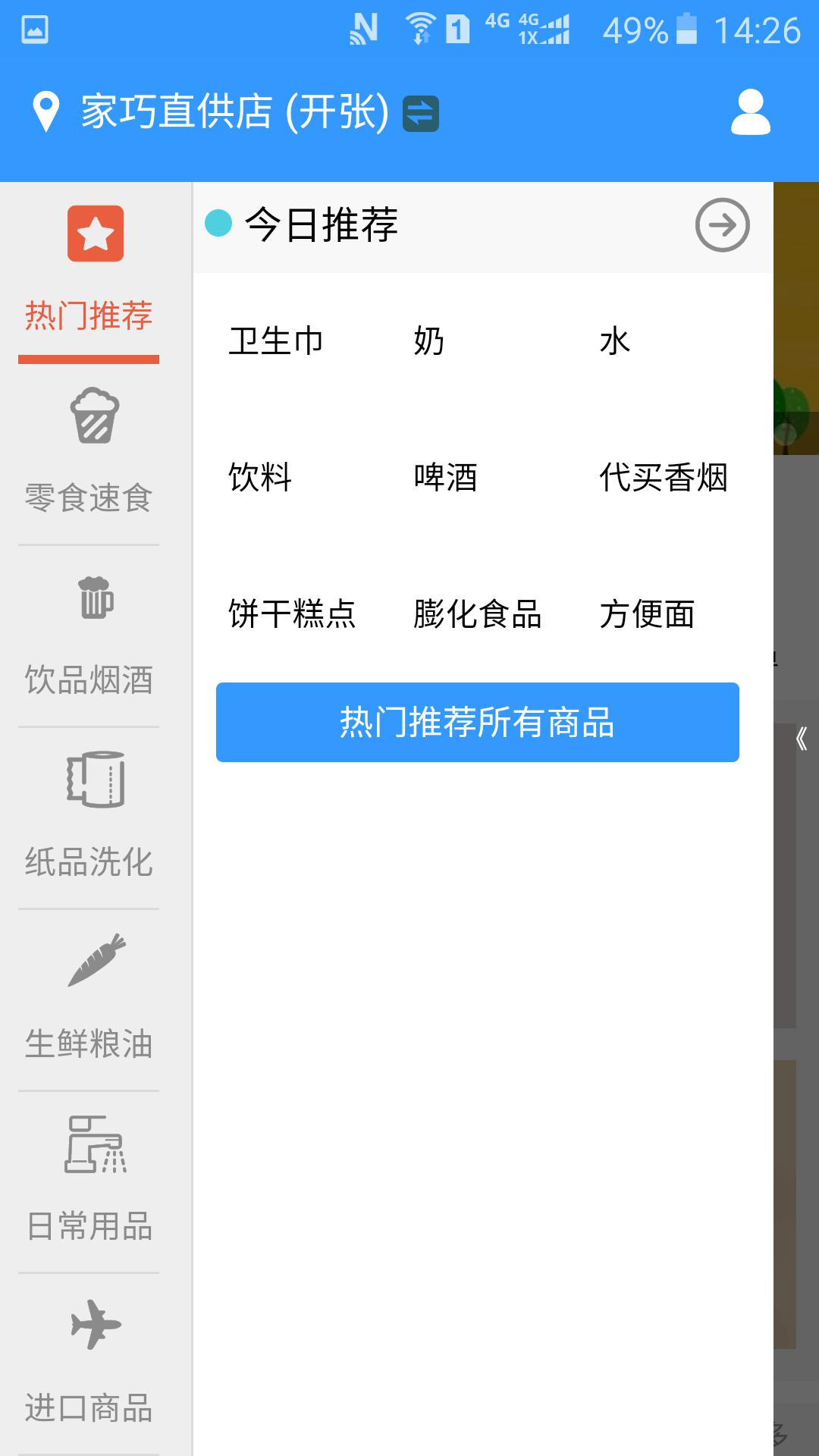Choose the 奶 subcategory
819x1456 pixels.
coord(429,341)
